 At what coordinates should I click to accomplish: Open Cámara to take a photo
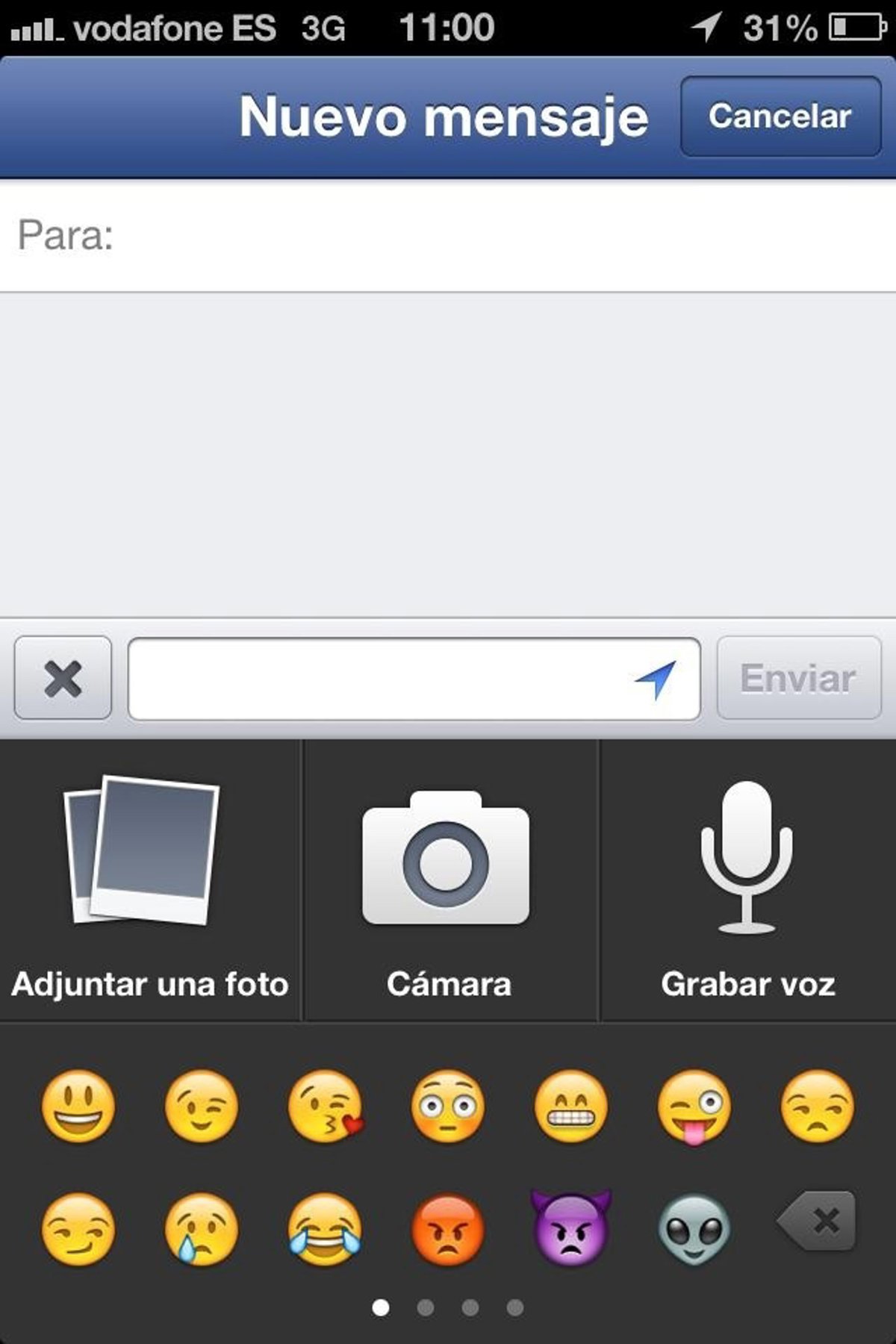point(448,881)
